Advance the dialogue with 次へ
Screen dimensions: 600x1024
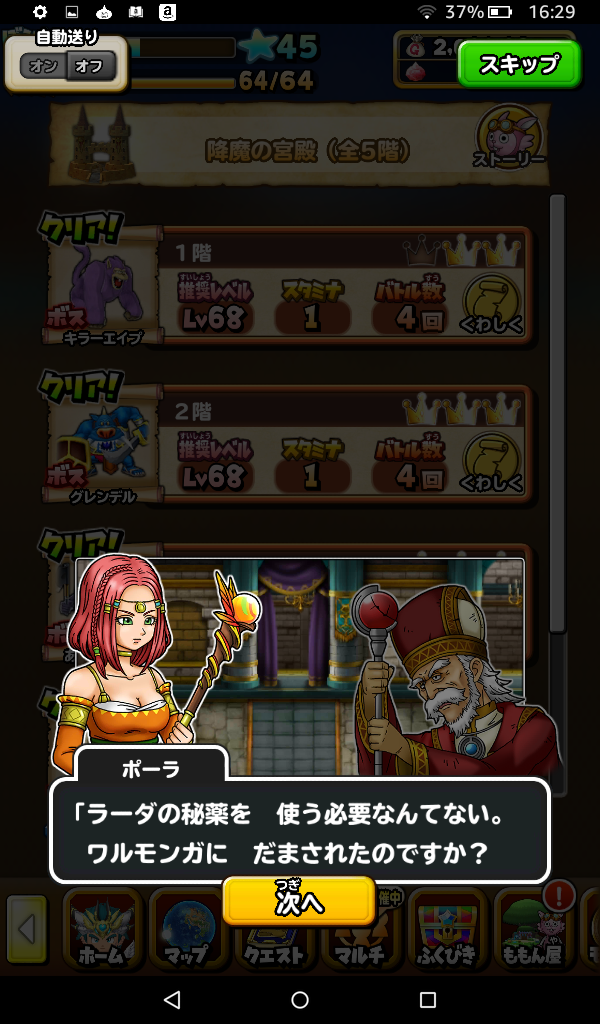(x=299, y=900)
